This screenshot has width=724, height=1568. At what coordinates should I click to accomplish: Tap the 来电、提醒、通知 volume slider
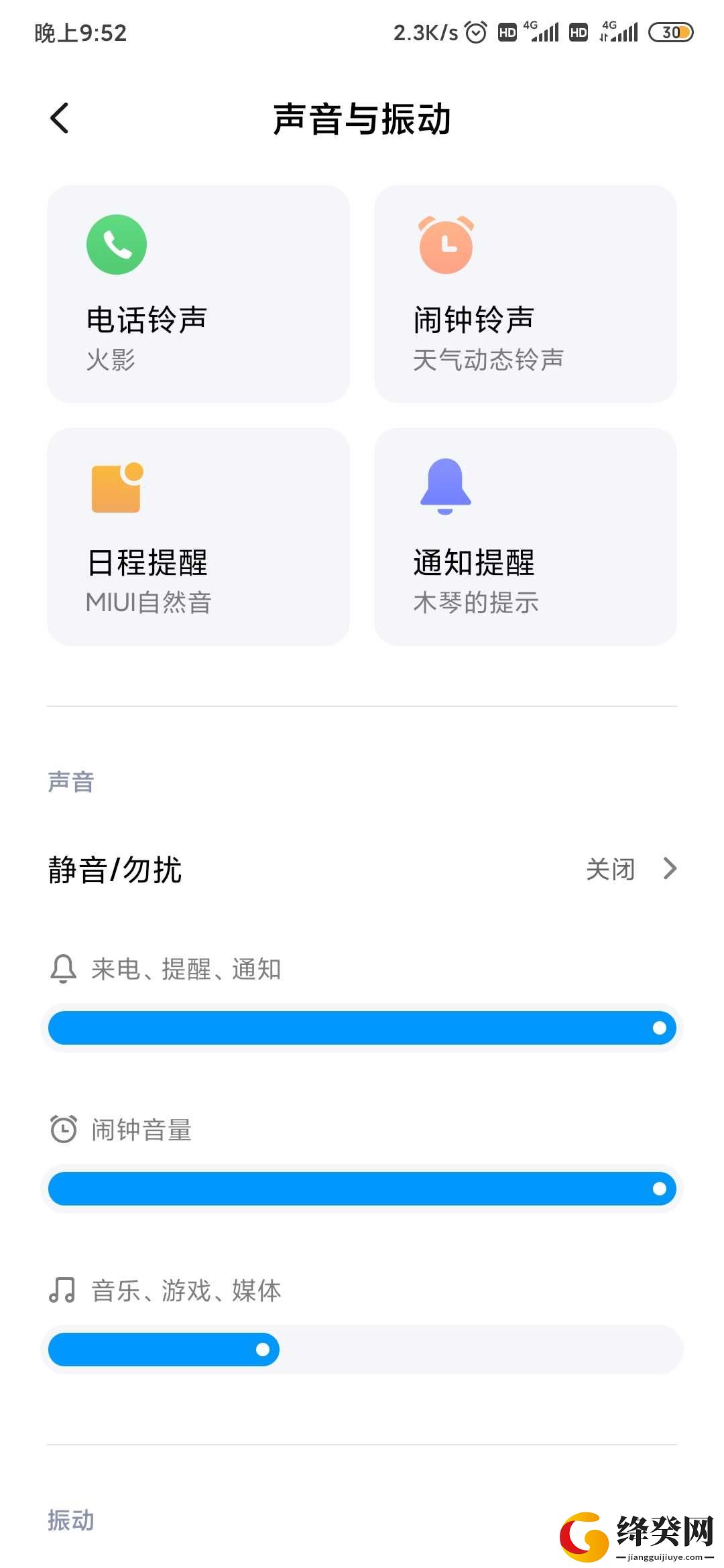[362, 1028]
